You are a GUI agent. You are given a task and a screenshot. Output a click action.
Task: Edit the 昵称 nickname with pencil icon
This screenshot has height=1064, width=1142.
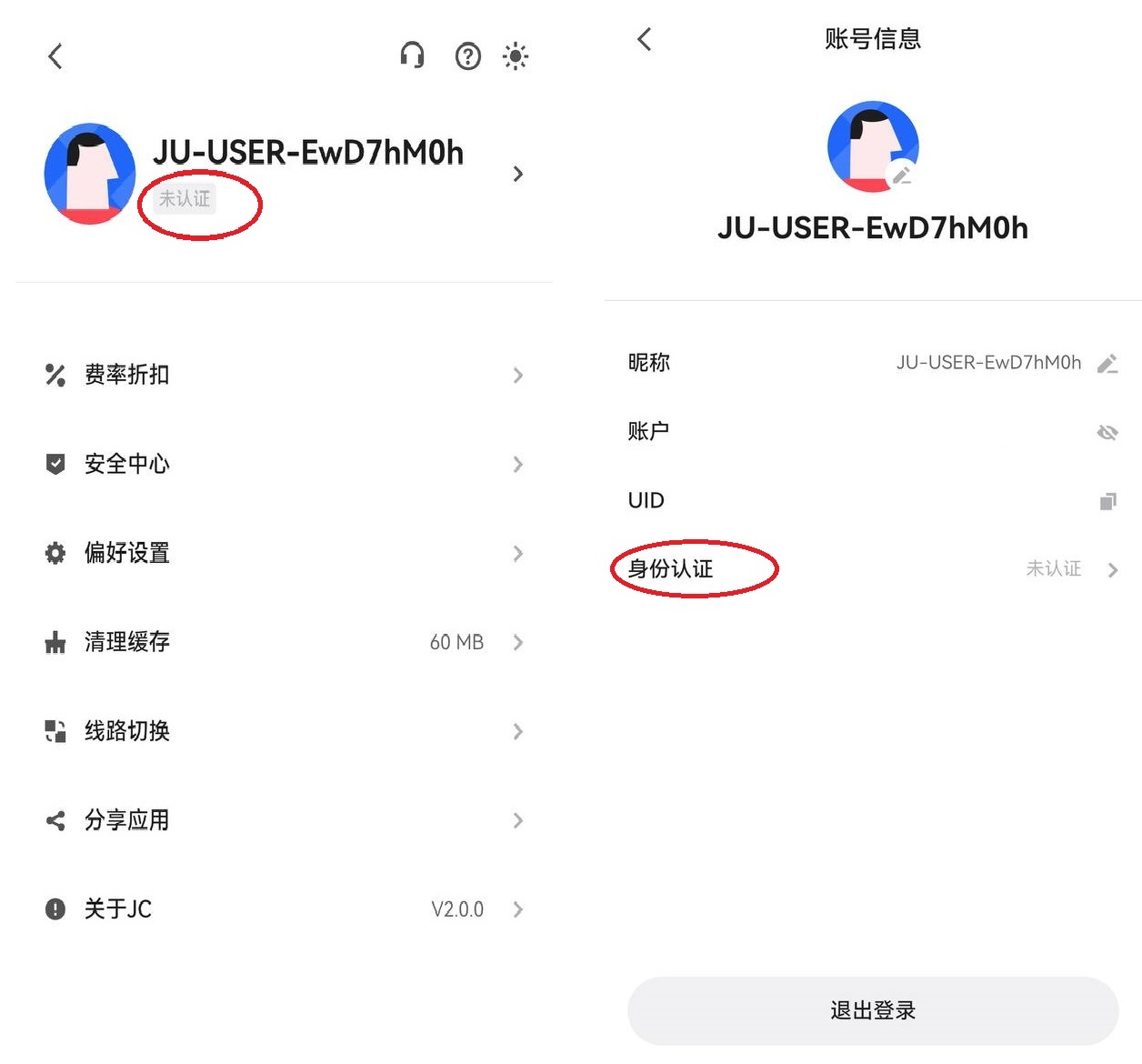[1107, 364]
